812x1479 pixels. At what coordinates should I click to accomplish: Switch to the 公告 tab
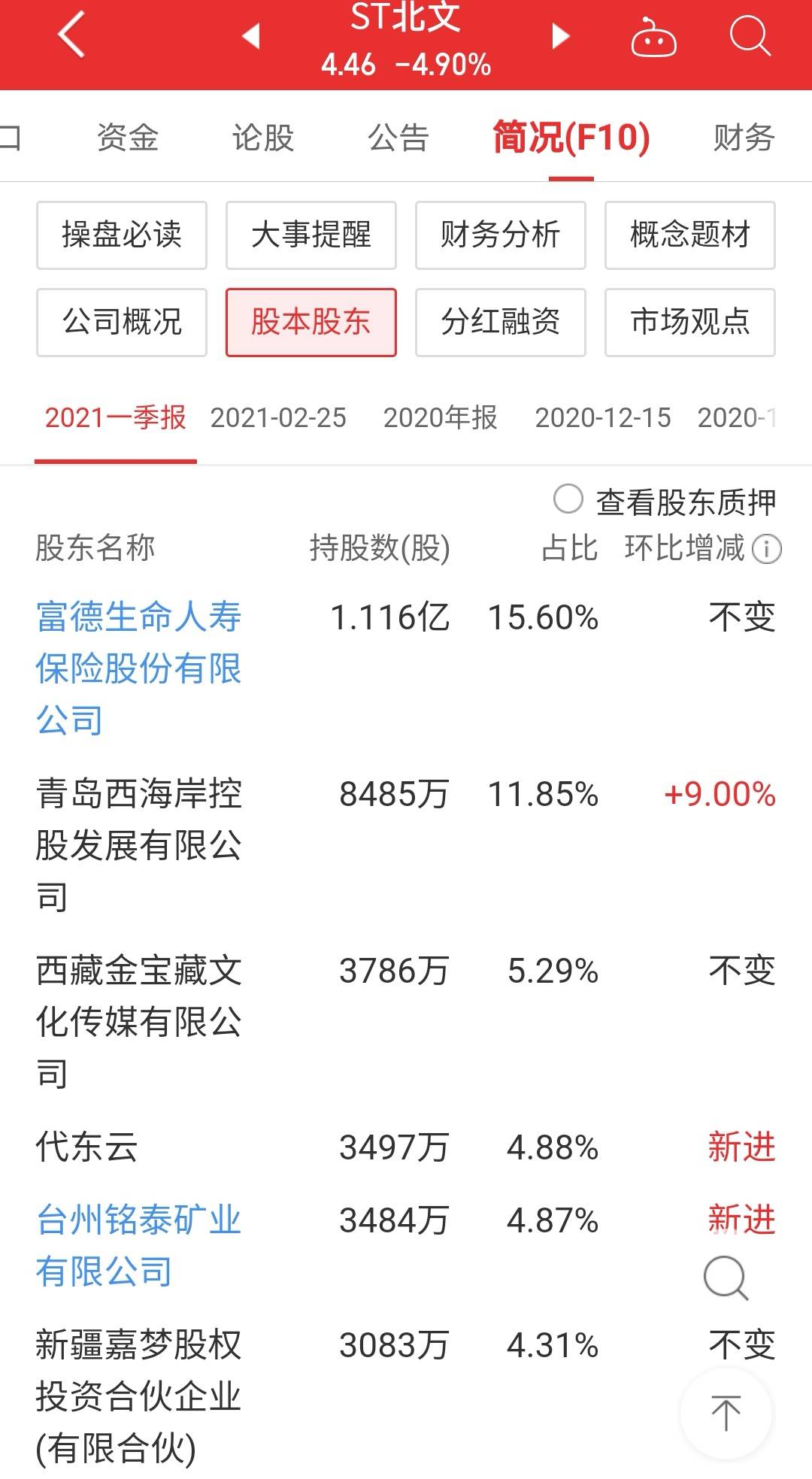pyautogui.click(x=398, y=138)
